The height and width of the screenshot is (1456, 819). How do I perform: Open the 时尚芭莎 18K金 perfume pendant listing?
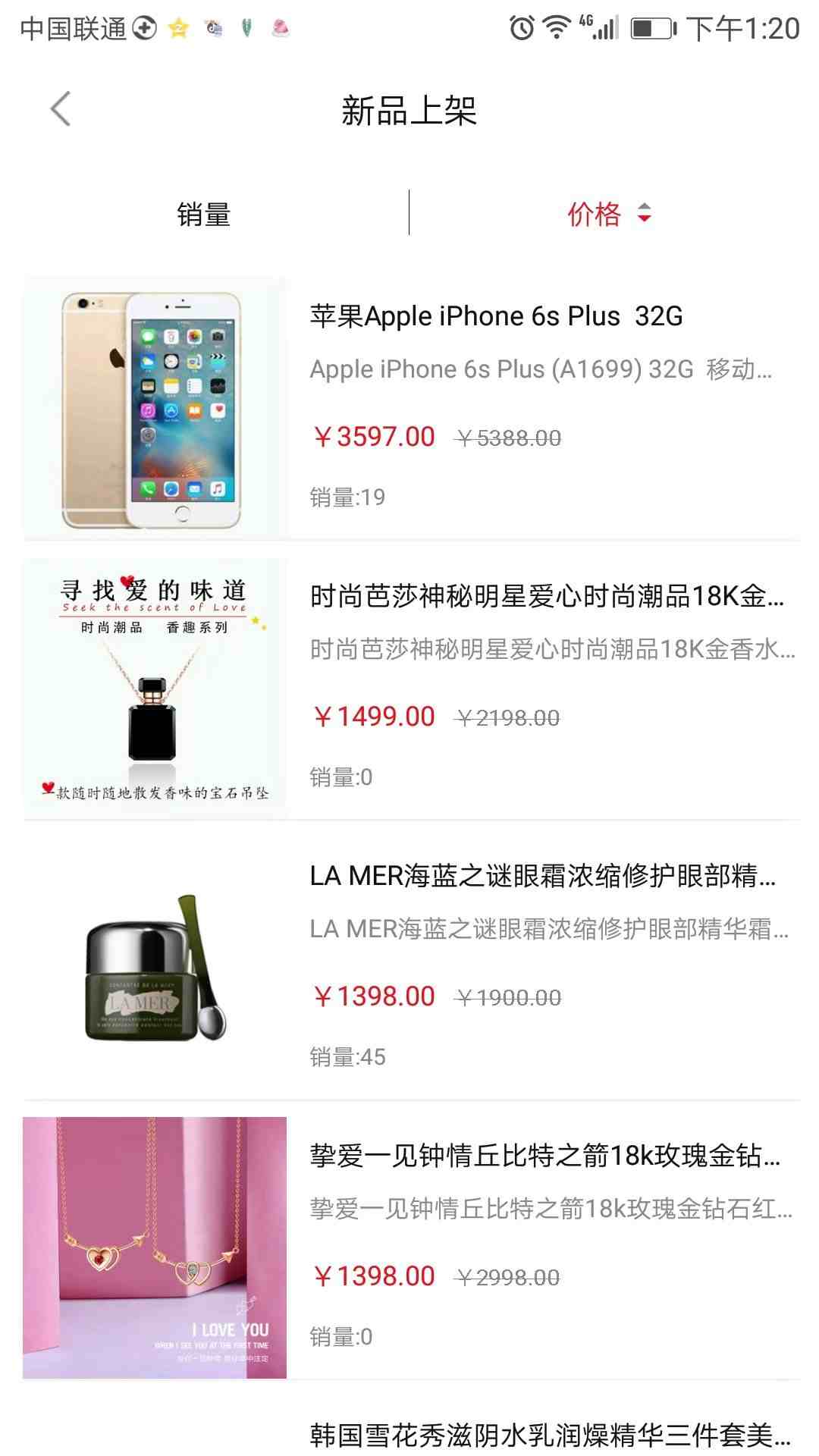click(546, 597)
